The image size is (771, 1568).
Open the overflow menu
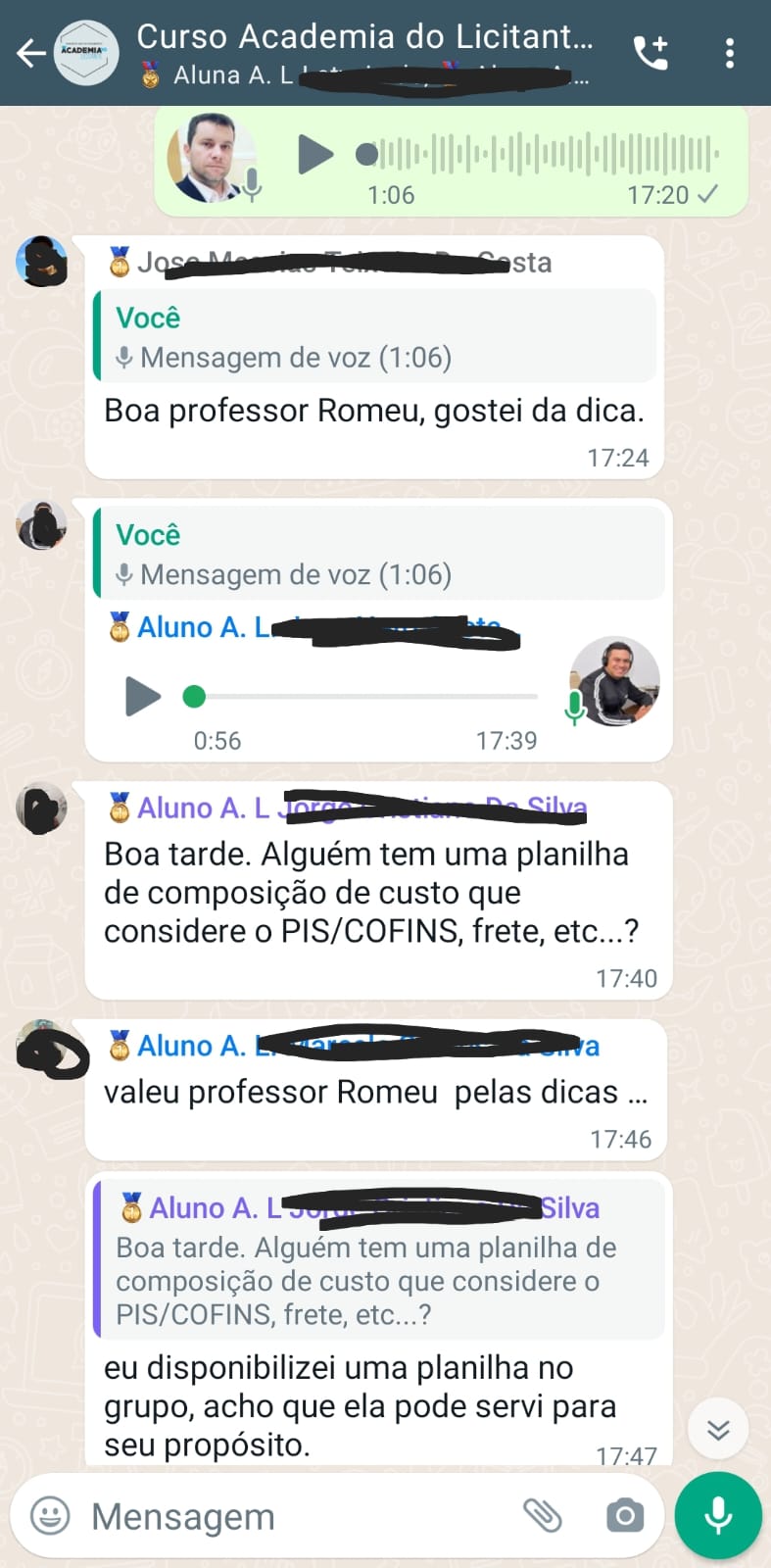pyautogui.click(x=730, y=53)
